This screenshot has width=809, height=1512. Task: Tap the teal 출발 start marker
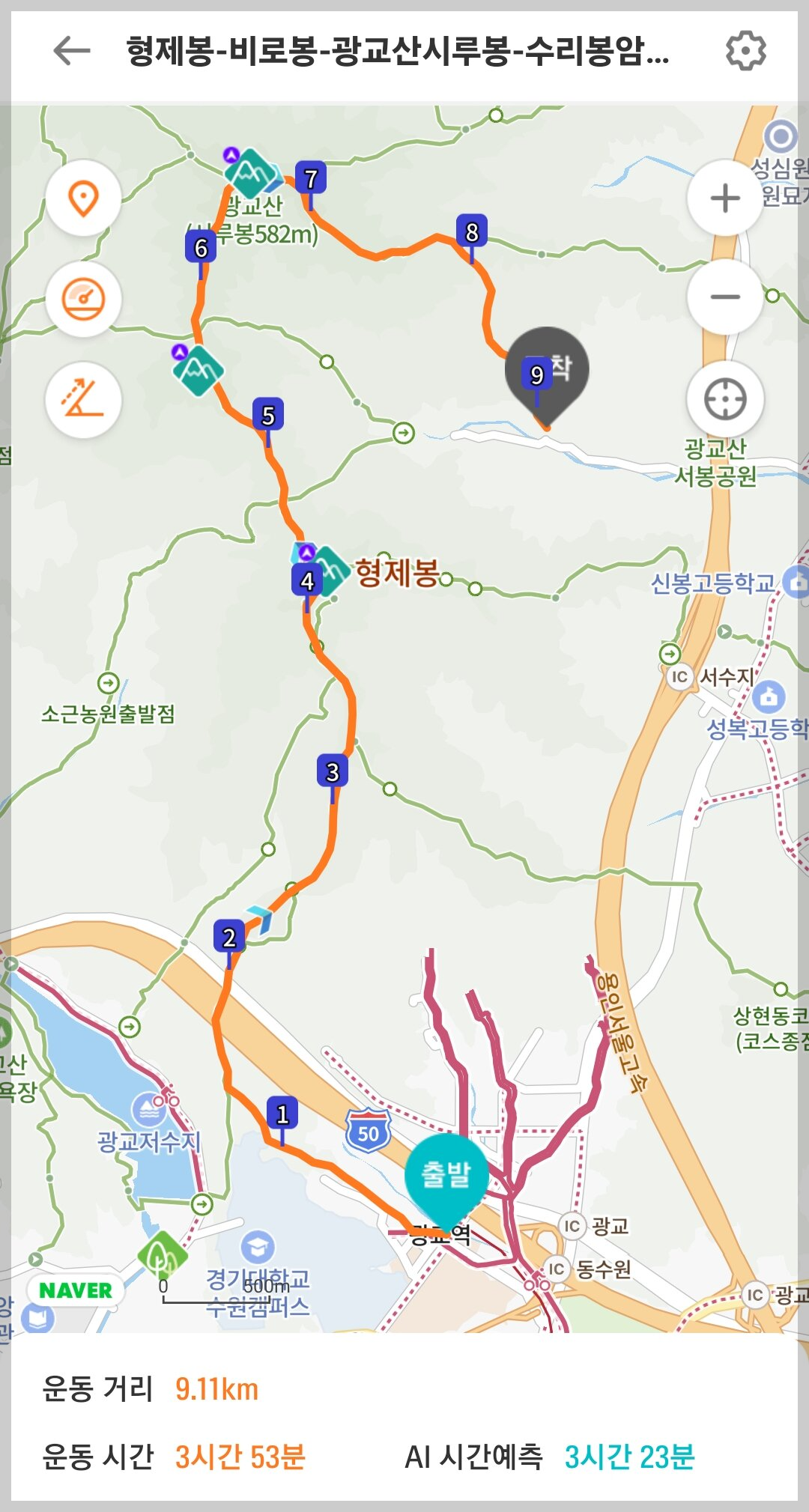pos(447,1179)
